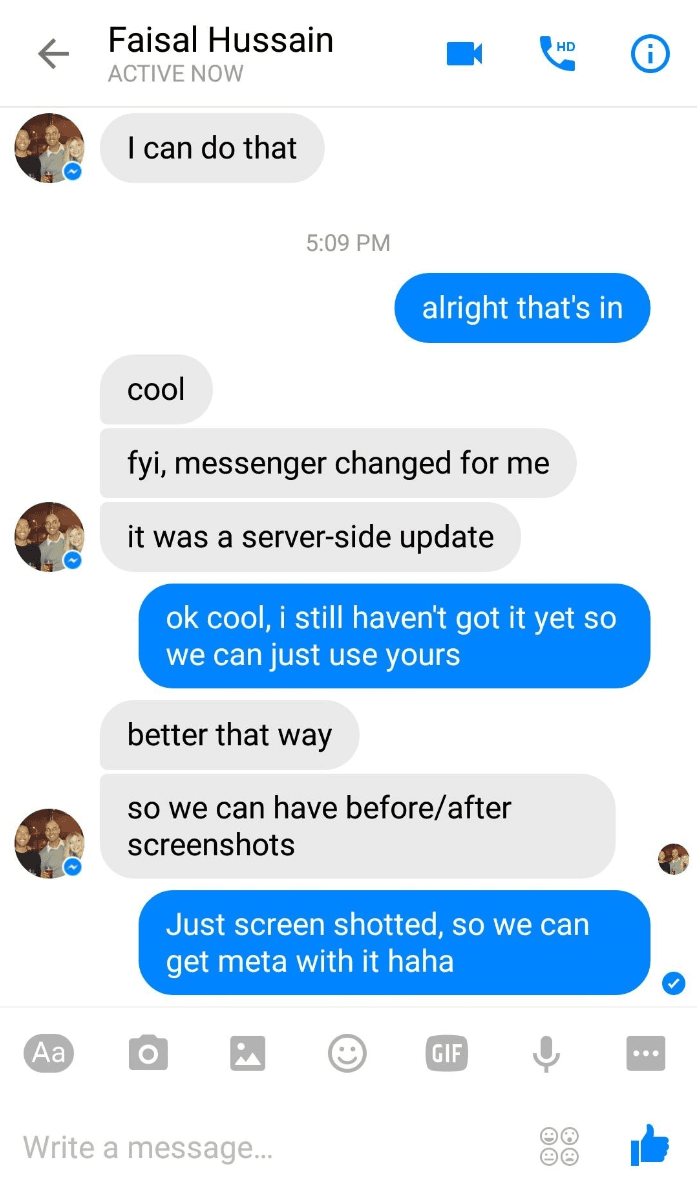Open Faisal Hussain's name in the header

click(220, 41)
